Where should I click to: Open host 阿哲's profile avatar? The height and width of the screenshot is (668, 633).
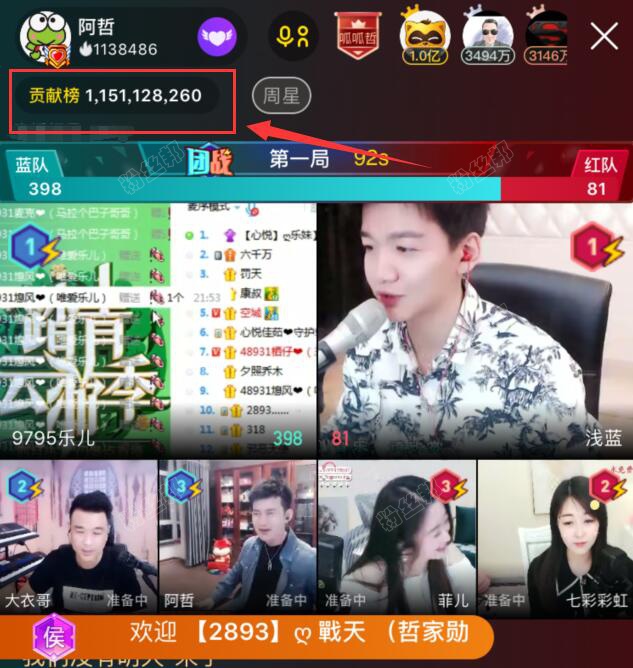pos(43,37)
